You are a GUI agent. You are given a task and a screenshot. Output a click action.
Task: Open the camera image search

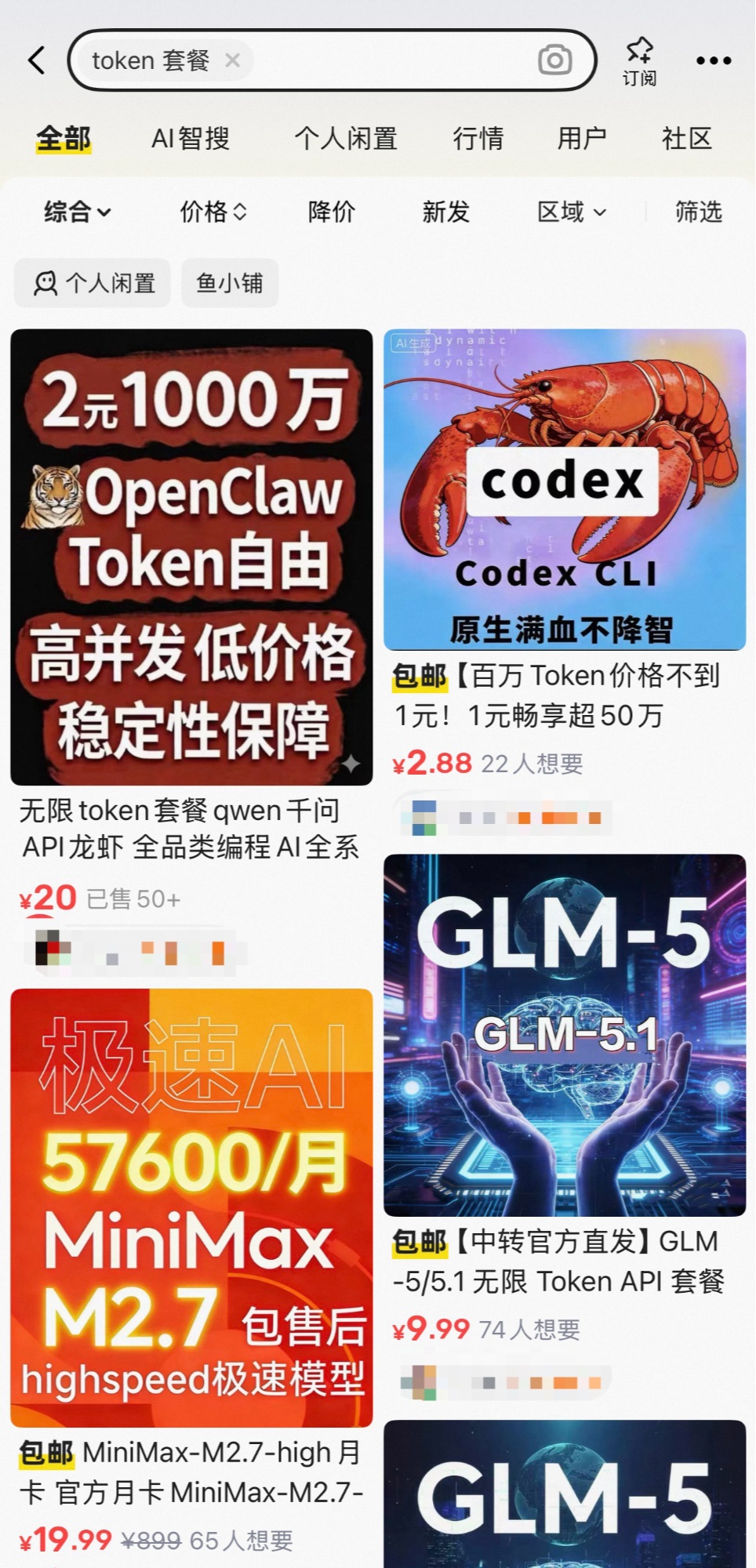554,60
